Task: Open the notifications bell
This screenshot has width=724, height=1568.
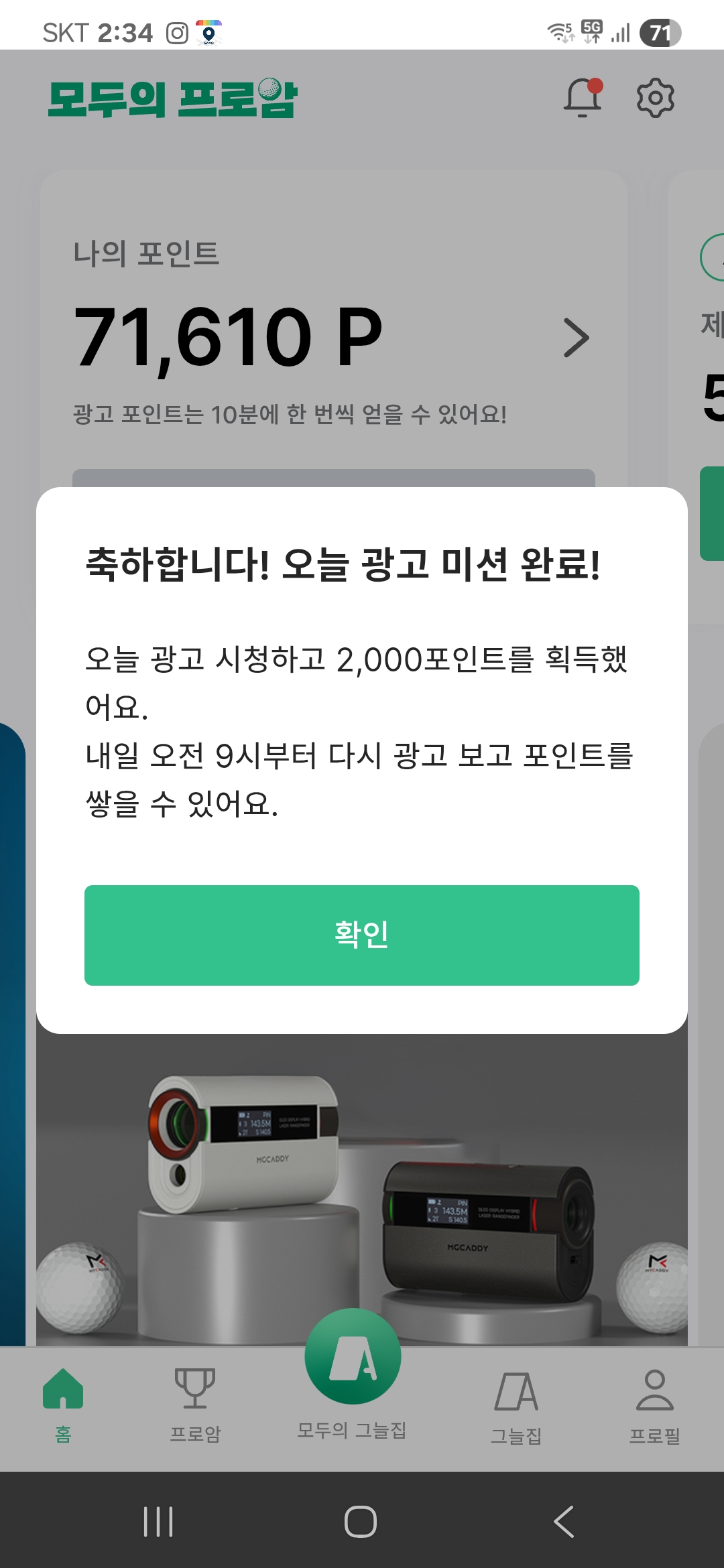Action: pos(582,98)
